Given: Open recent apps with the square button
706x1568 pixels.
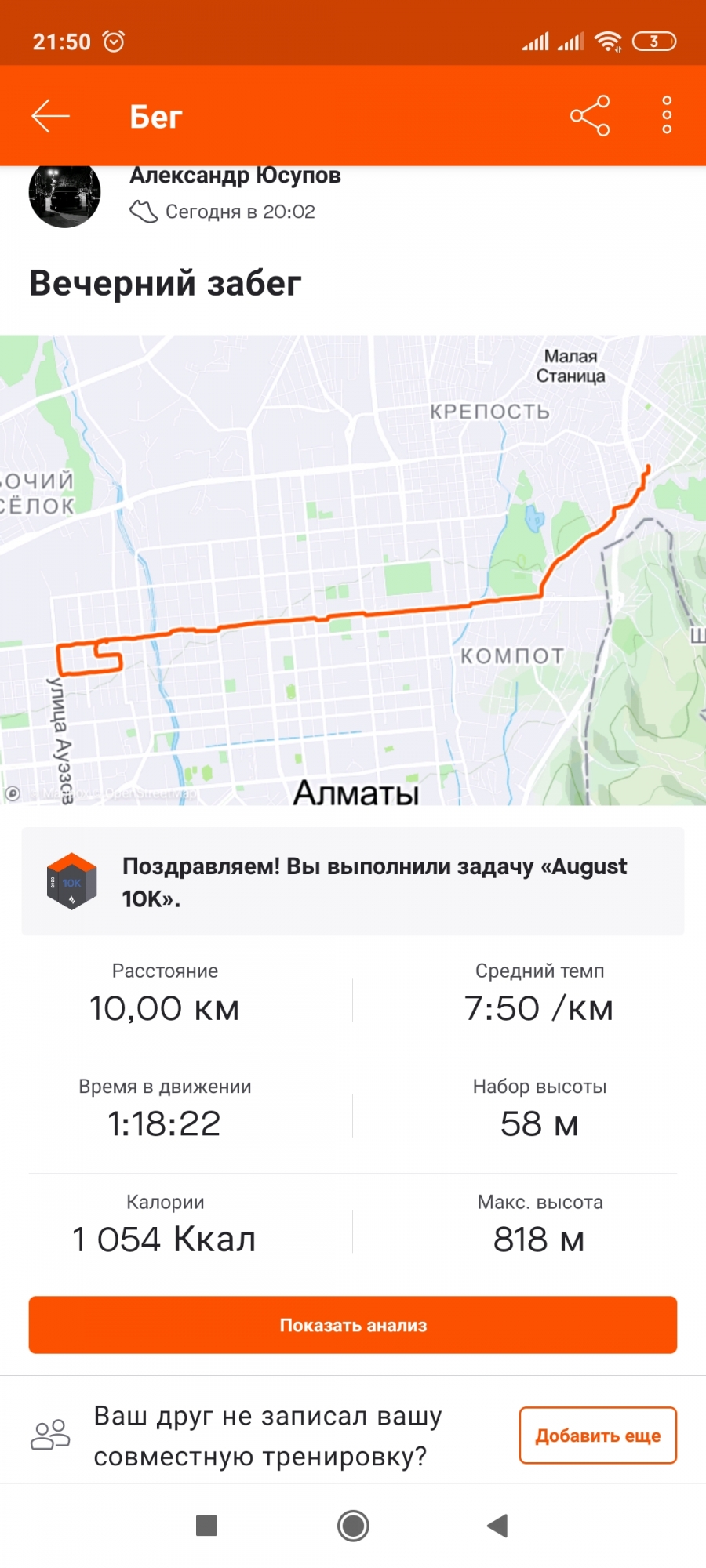Looking at the screenshot, I should click(x=206, y=1526).
